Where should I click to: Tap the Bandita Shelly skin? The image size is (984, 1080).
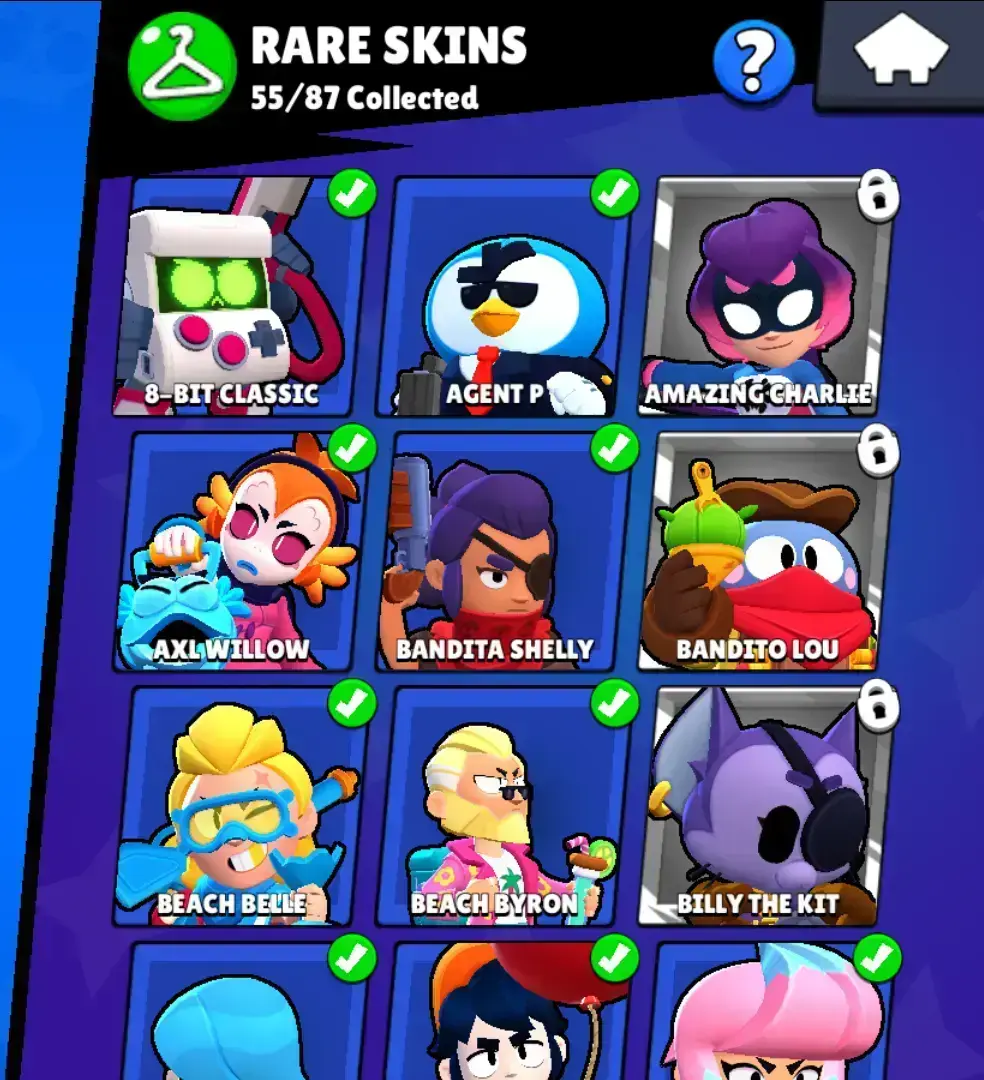coord(503,552)
